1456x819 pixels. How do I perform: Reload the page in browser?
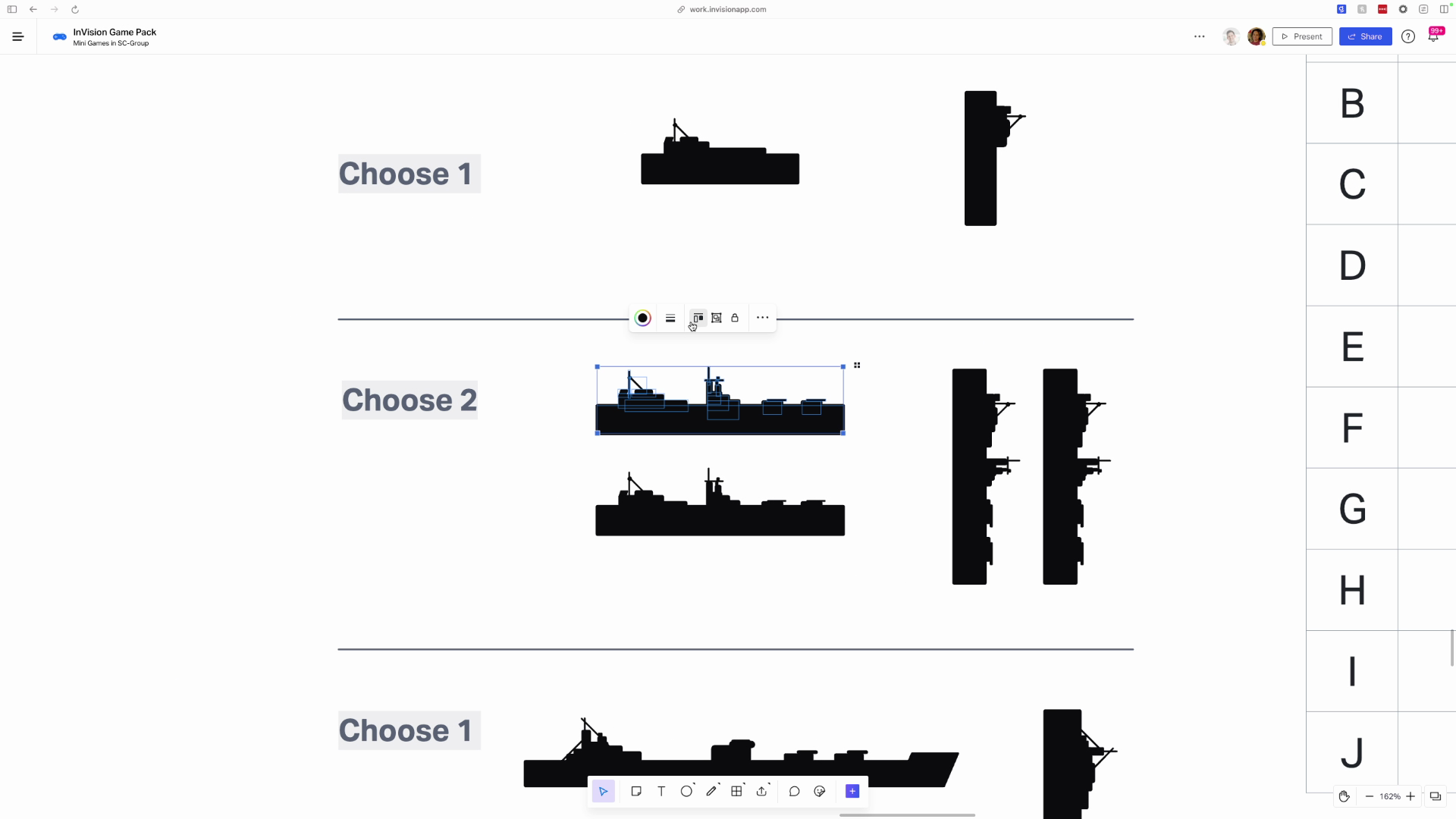[x=75, y=10]
